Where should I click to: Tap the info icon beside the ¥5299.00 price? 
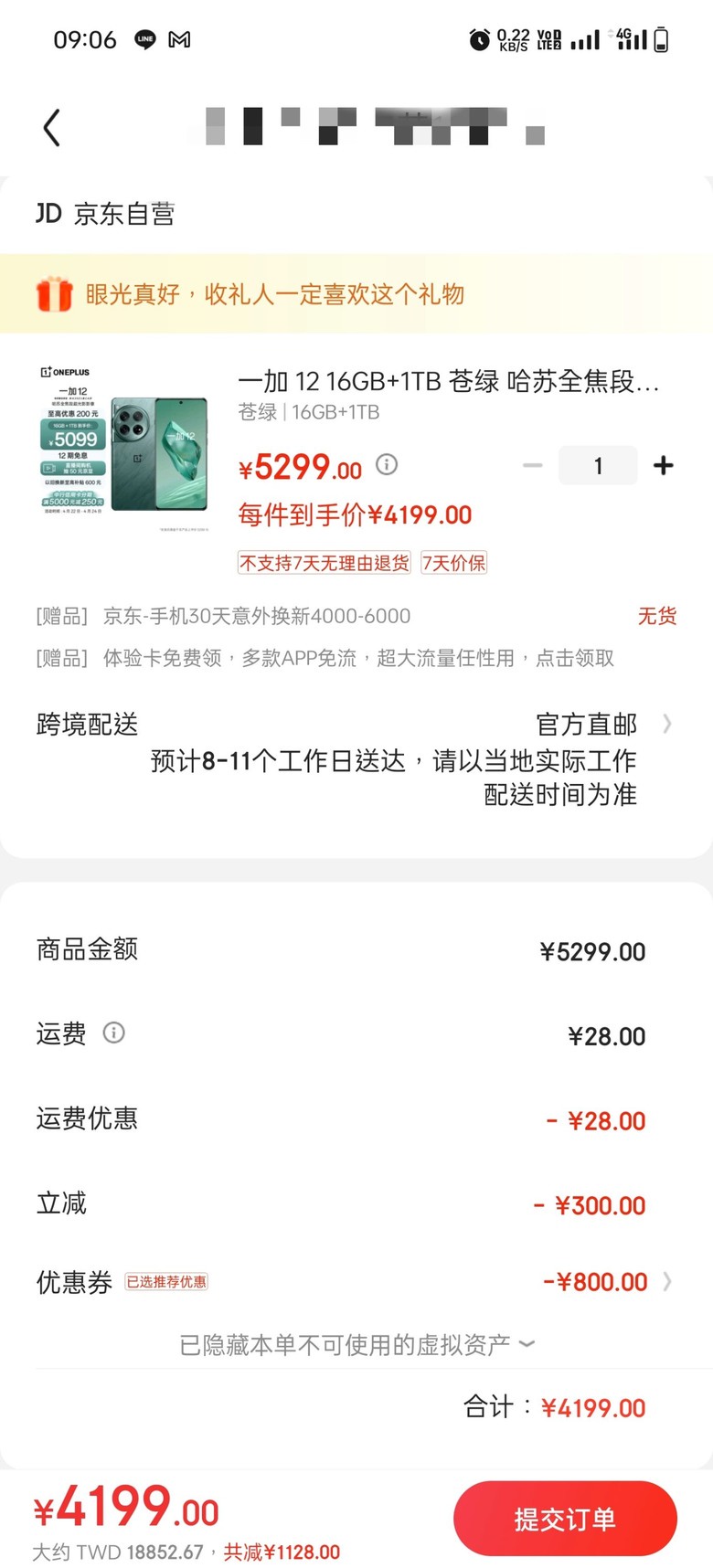coord(388,465)
